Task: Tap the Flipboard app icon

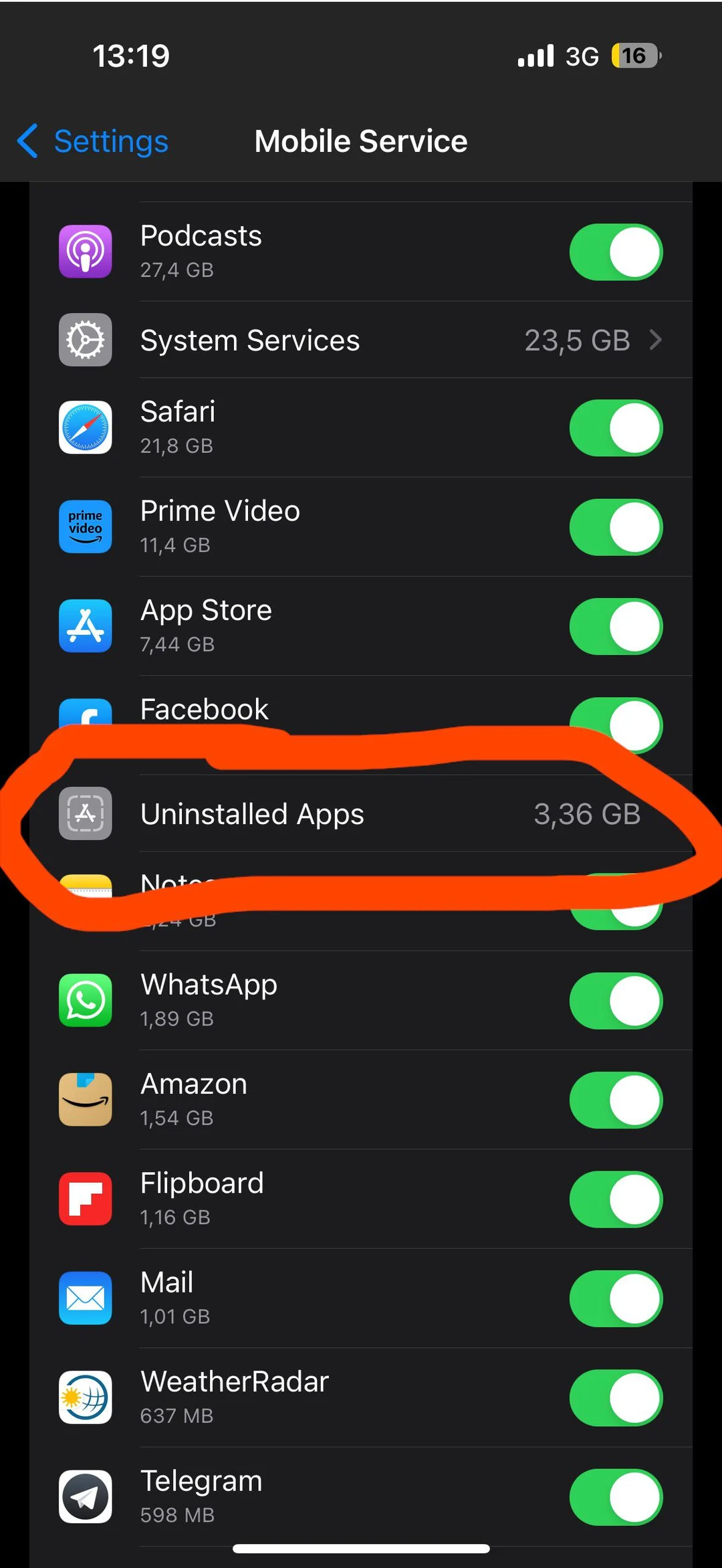Action: [x=85, y=1198]
